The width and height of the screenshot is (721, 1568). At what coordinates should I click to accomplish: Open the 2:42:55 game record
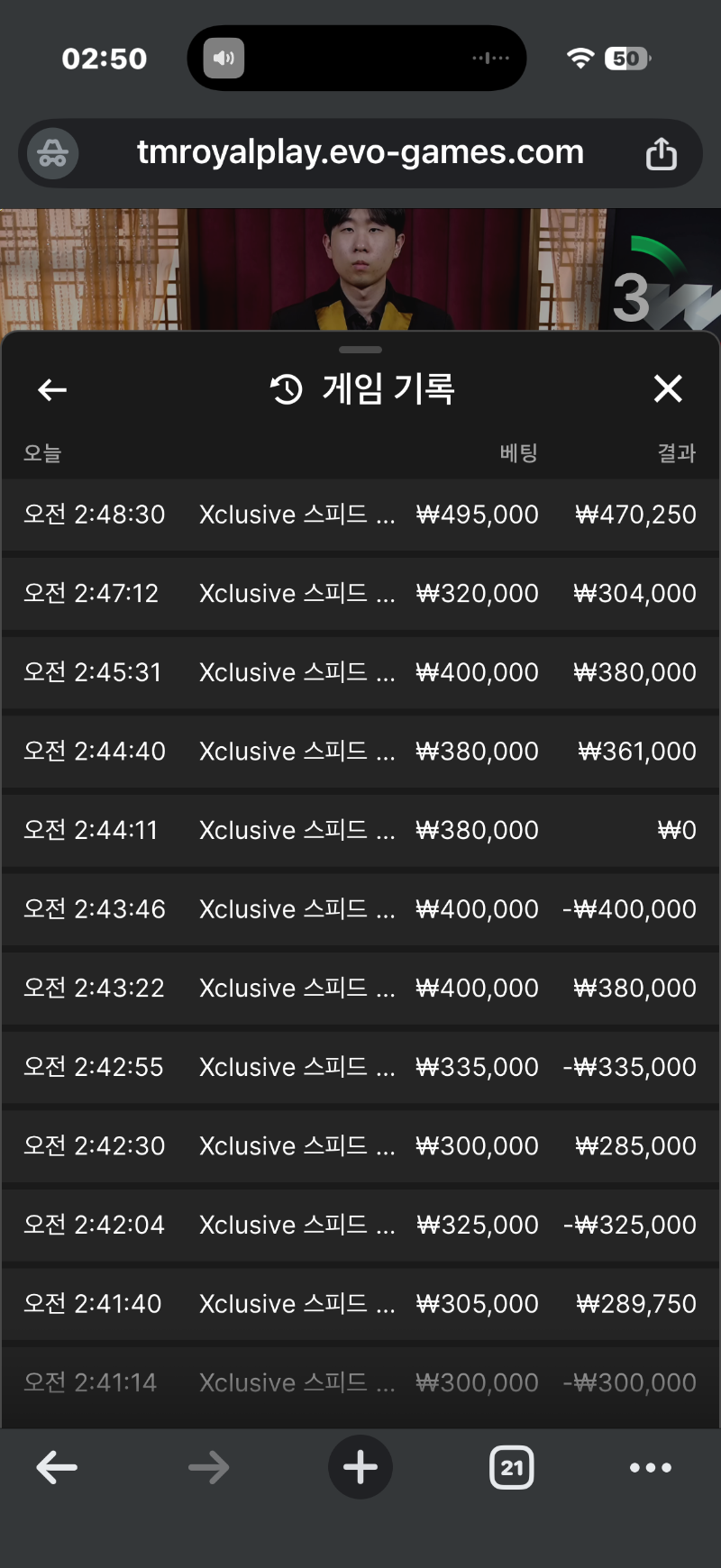point(360,1067)
